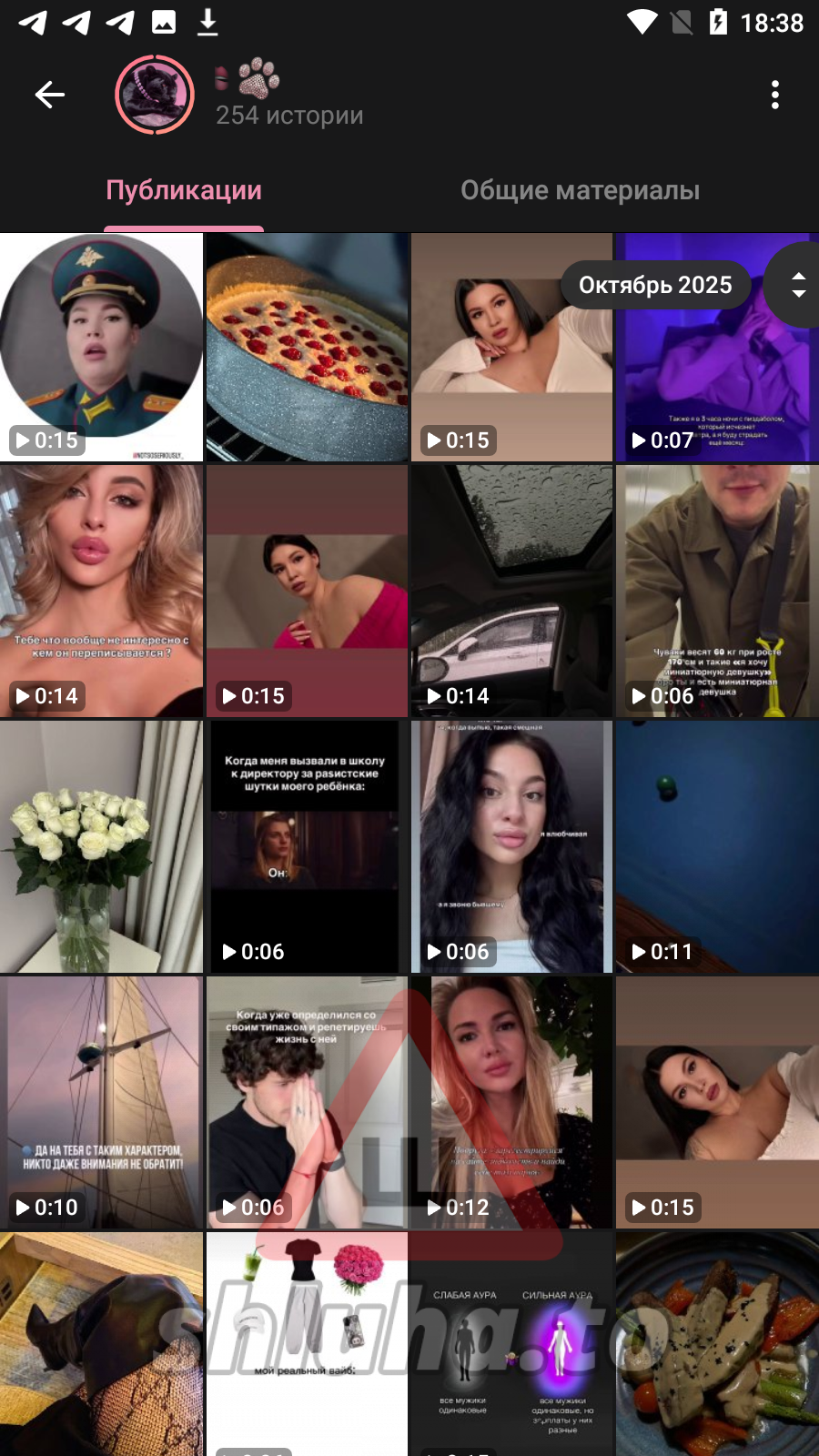The image size is (819, 1456).
Task: Open the profile avatar with 254 stories
Action: [x=155, y=95]
